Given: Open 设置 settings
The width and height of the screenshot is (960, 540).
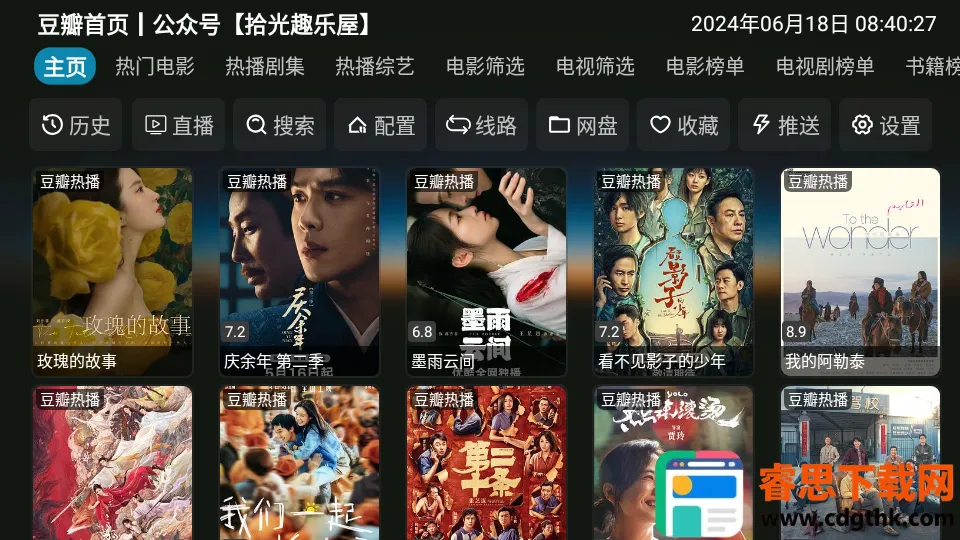Looking at the screenshot, I should [x=886, y=125].
